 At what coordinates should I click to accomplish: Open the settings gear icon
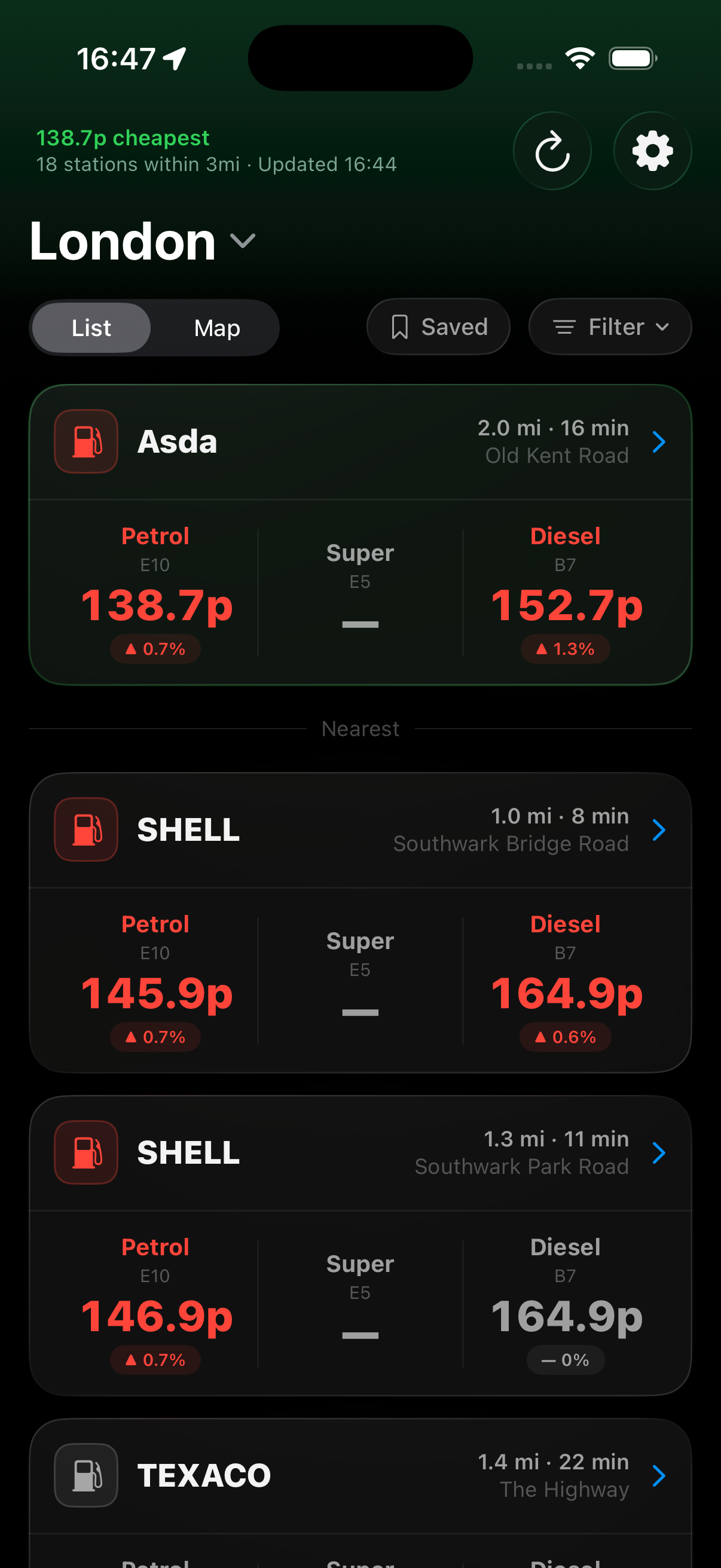(652, 150)
